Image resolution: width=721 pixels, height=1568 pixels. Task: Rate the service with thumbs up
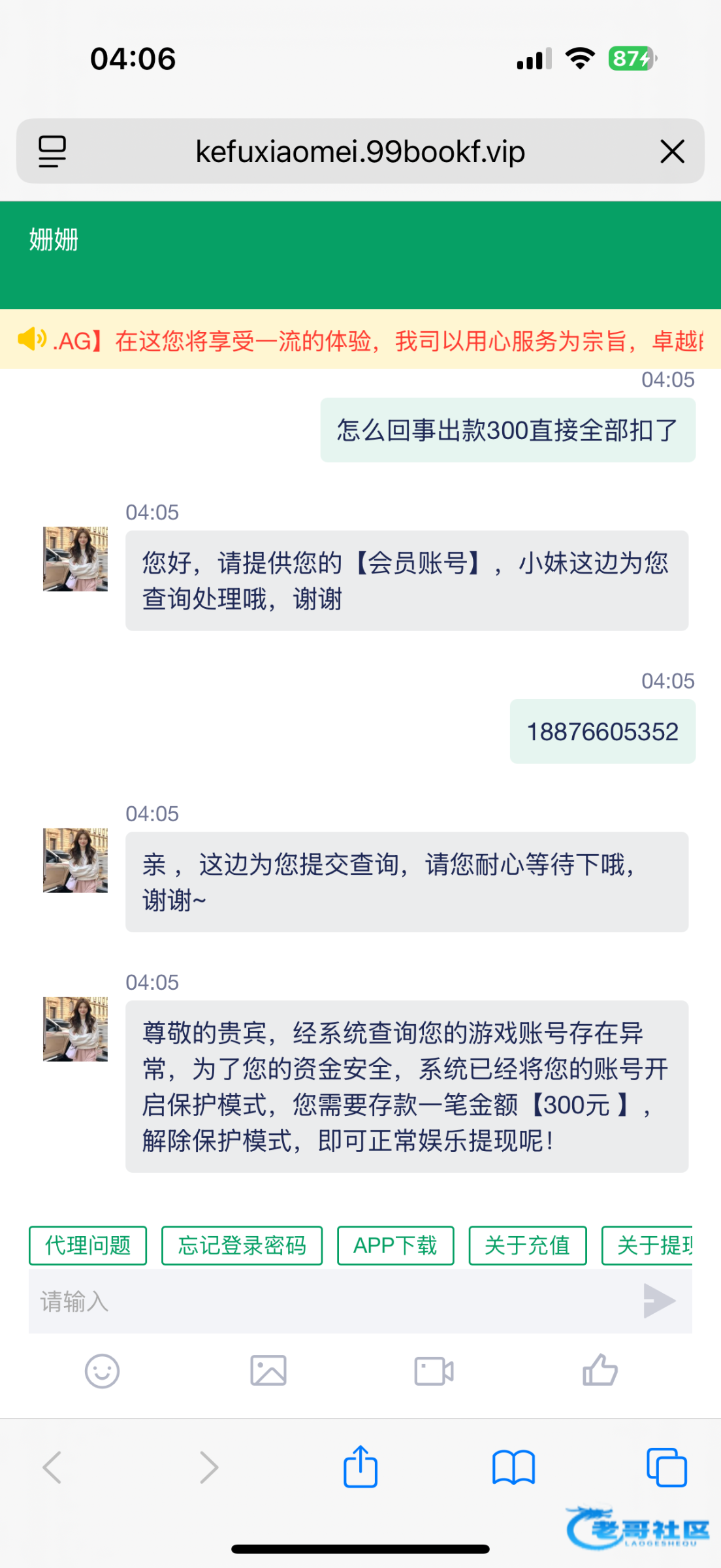[x=600, y=1370]
